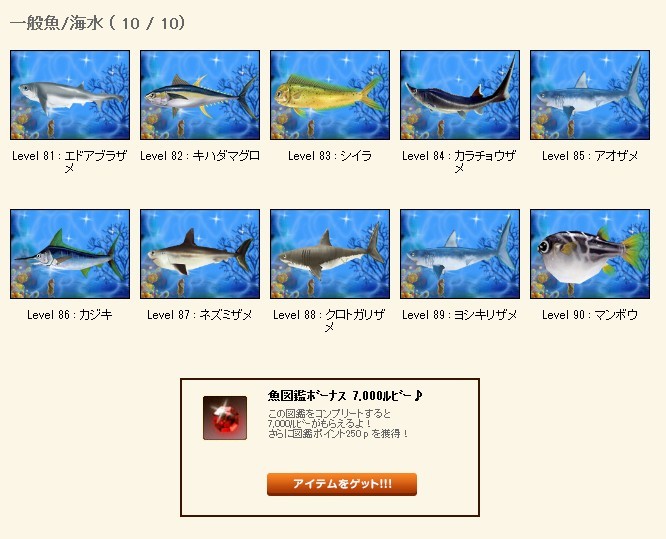666x539 pixels.
Task: Open the Level 84 カラチョウザメ tile
Action: (x=460, y=95)
